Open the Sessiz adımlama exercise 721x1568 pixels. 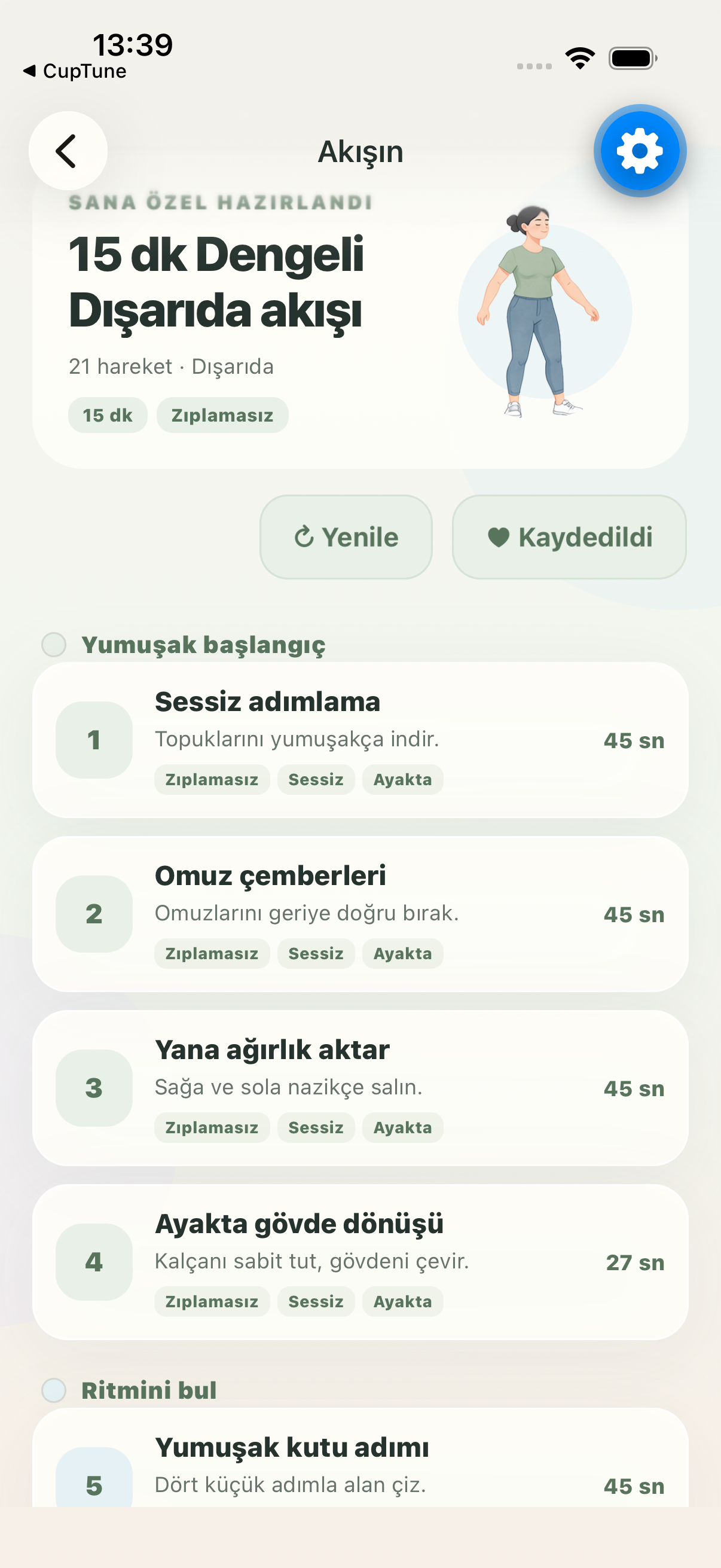tap(360, 740)
